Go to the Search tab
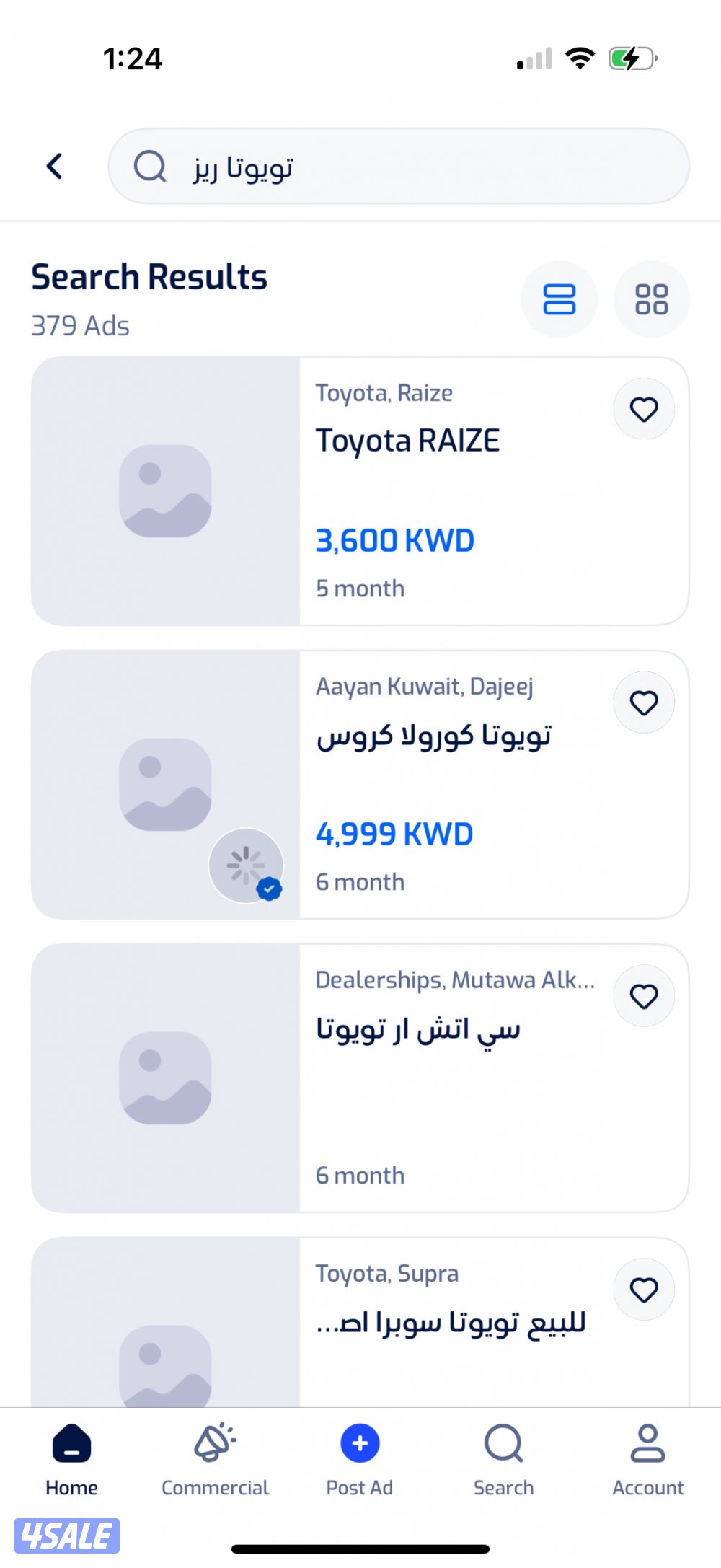This screenshot has height=1568, width=721. pyautogui.click(x=503, y=1458)
